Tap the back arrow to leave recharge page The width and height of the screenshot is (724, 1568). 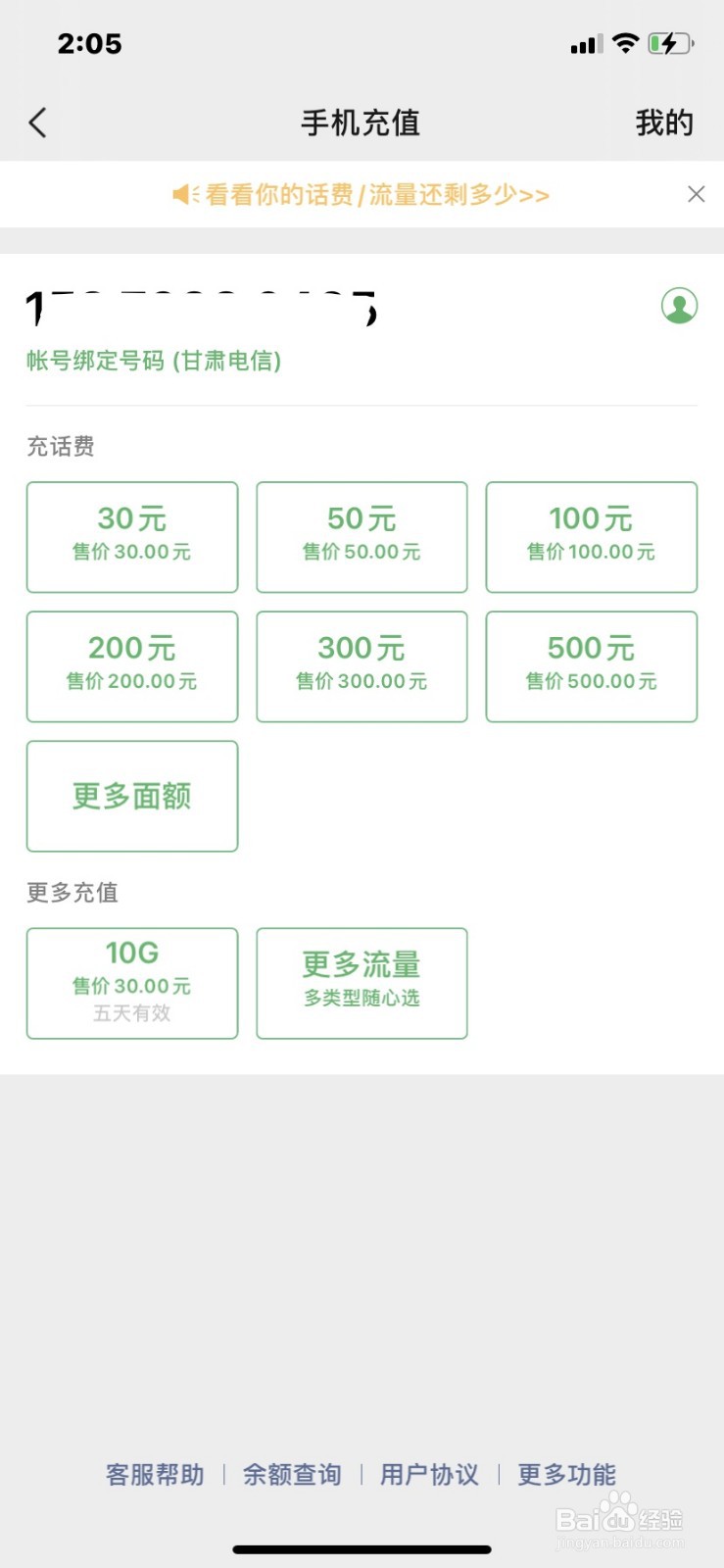coord(37,122)
